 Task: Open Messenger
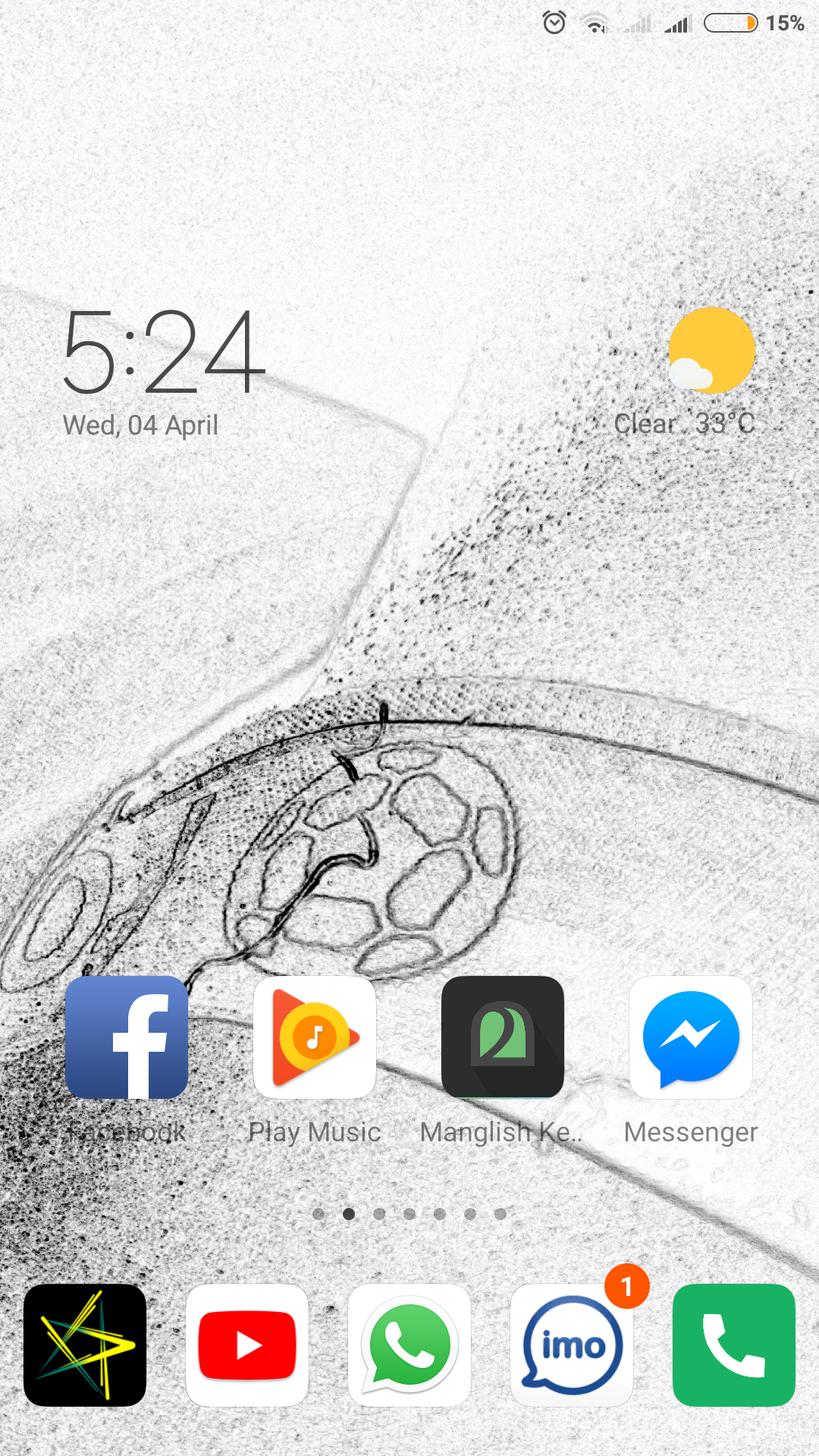click(x=691, y=1037)
